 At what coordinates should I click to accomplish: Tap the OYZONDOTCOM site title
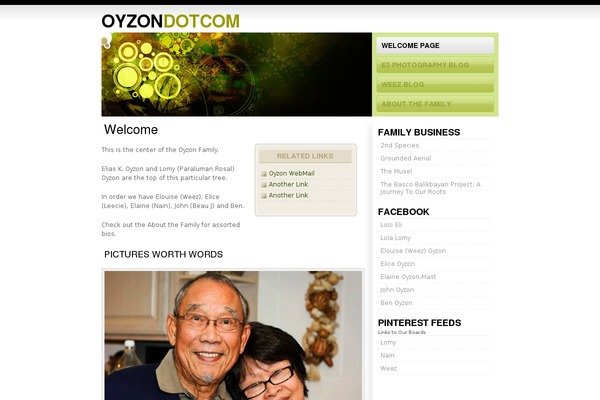point(170,21)
